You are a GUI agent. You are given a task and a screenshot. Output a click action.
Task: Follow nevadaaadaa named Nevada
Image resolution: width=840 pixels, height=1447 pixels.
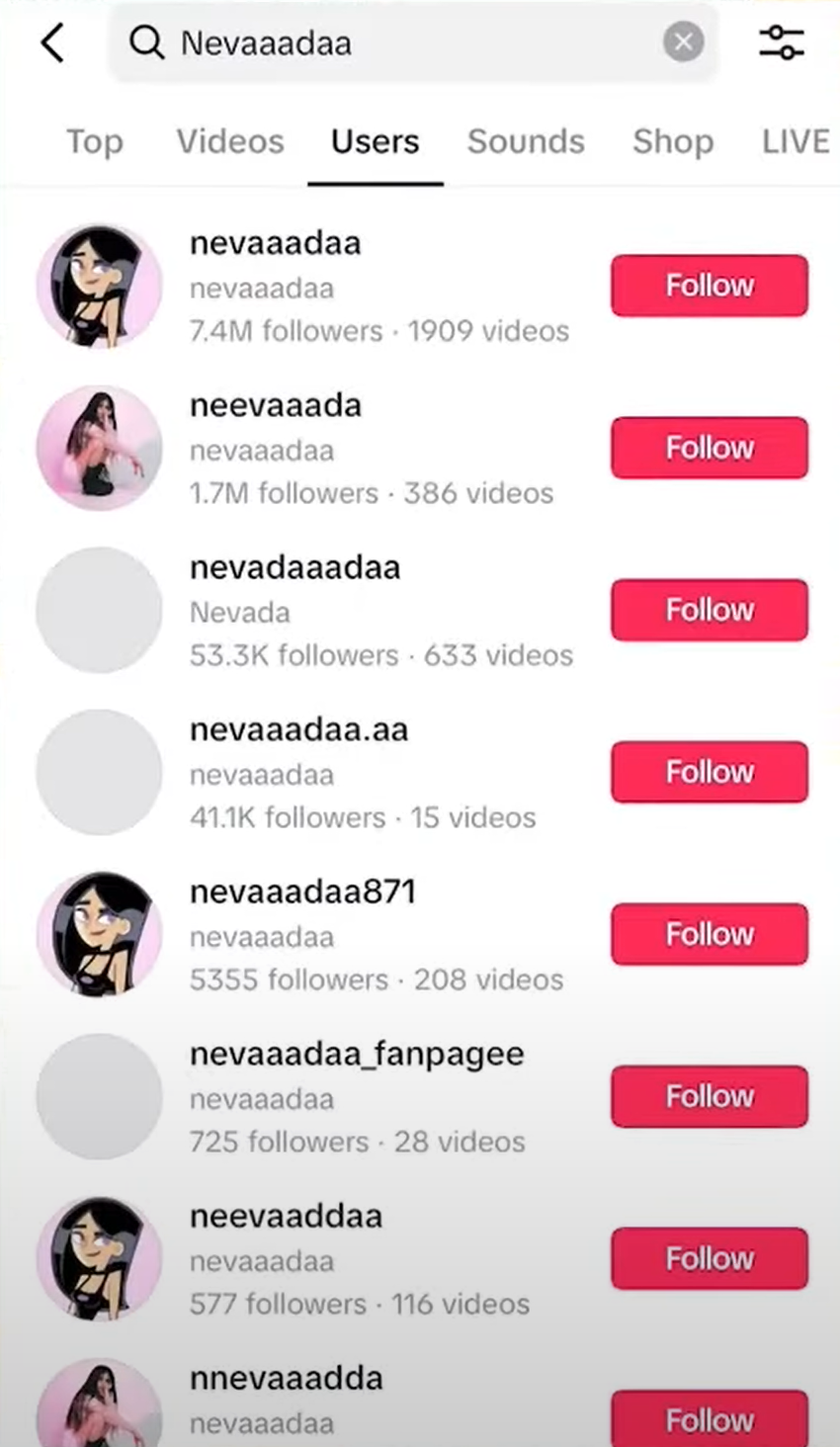pyautogui.click(x=709, y=610)
